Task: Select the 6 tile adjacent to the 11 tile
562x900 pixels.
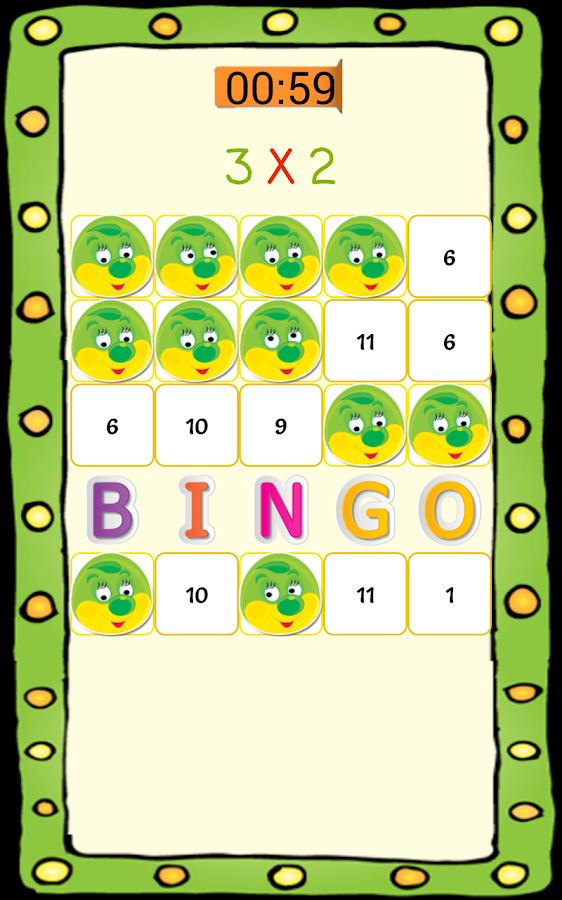Action: 449,341
